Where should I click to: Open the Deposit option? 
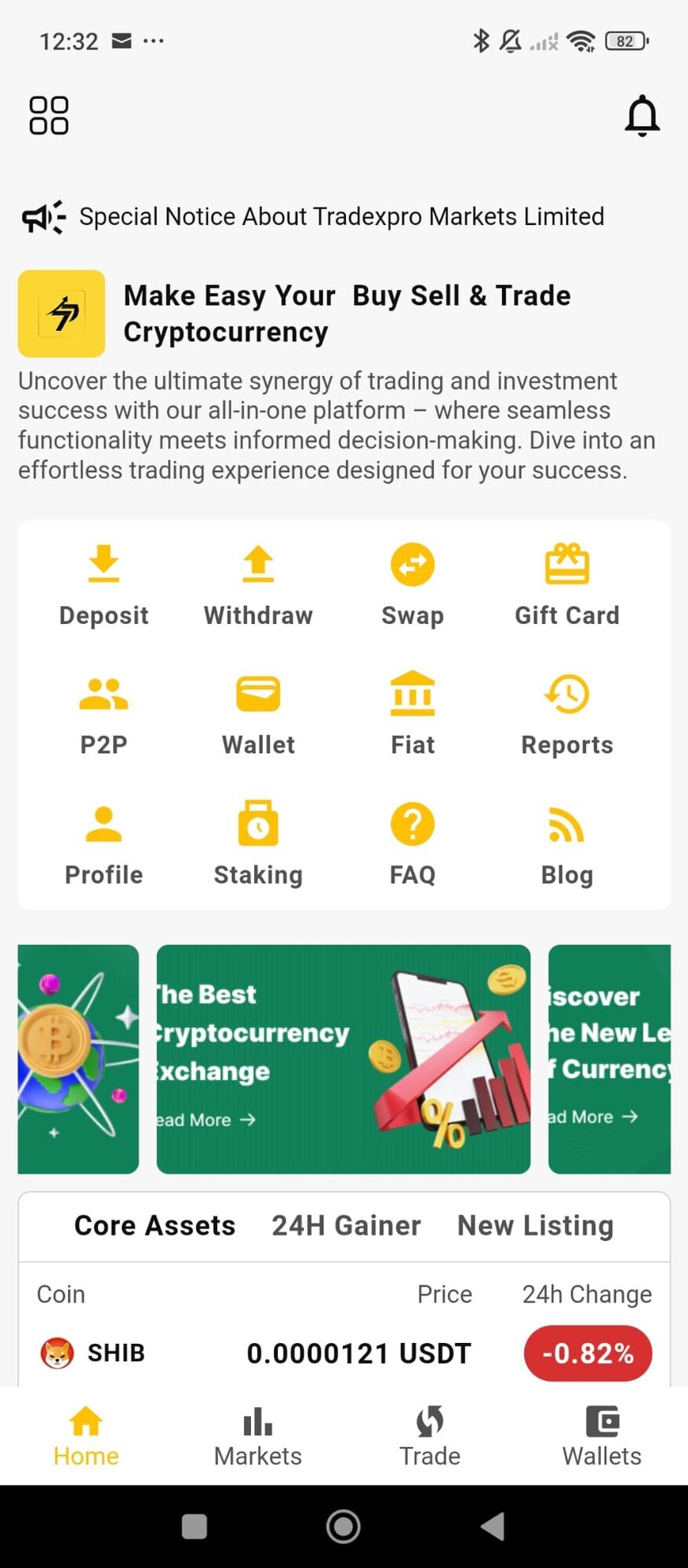pos(104,585)
